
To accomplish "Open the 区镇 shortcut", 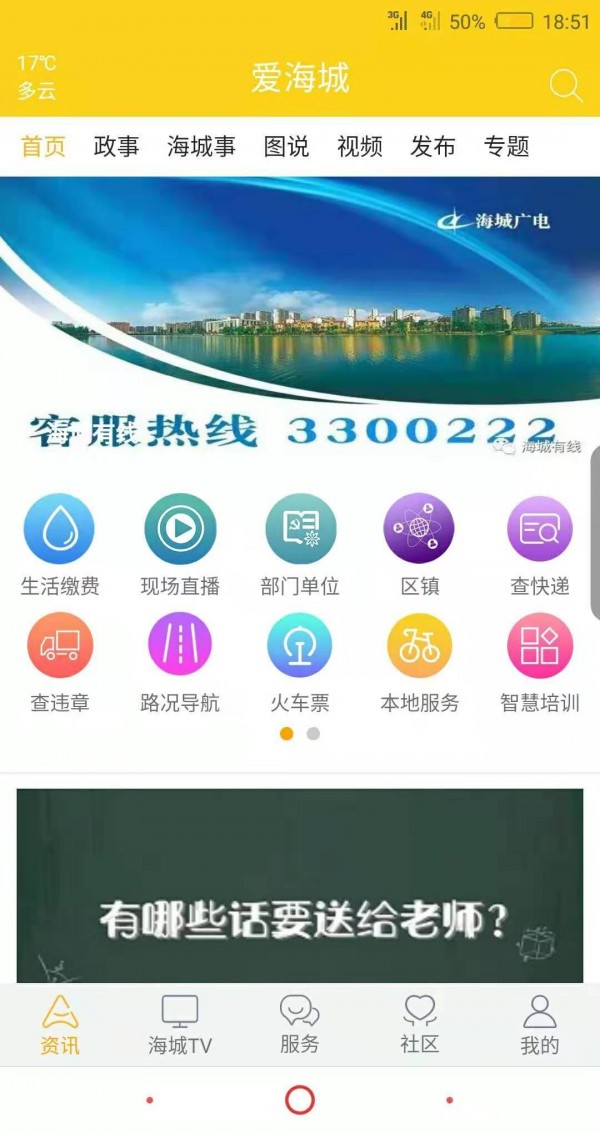I will (x=420, y=530).
